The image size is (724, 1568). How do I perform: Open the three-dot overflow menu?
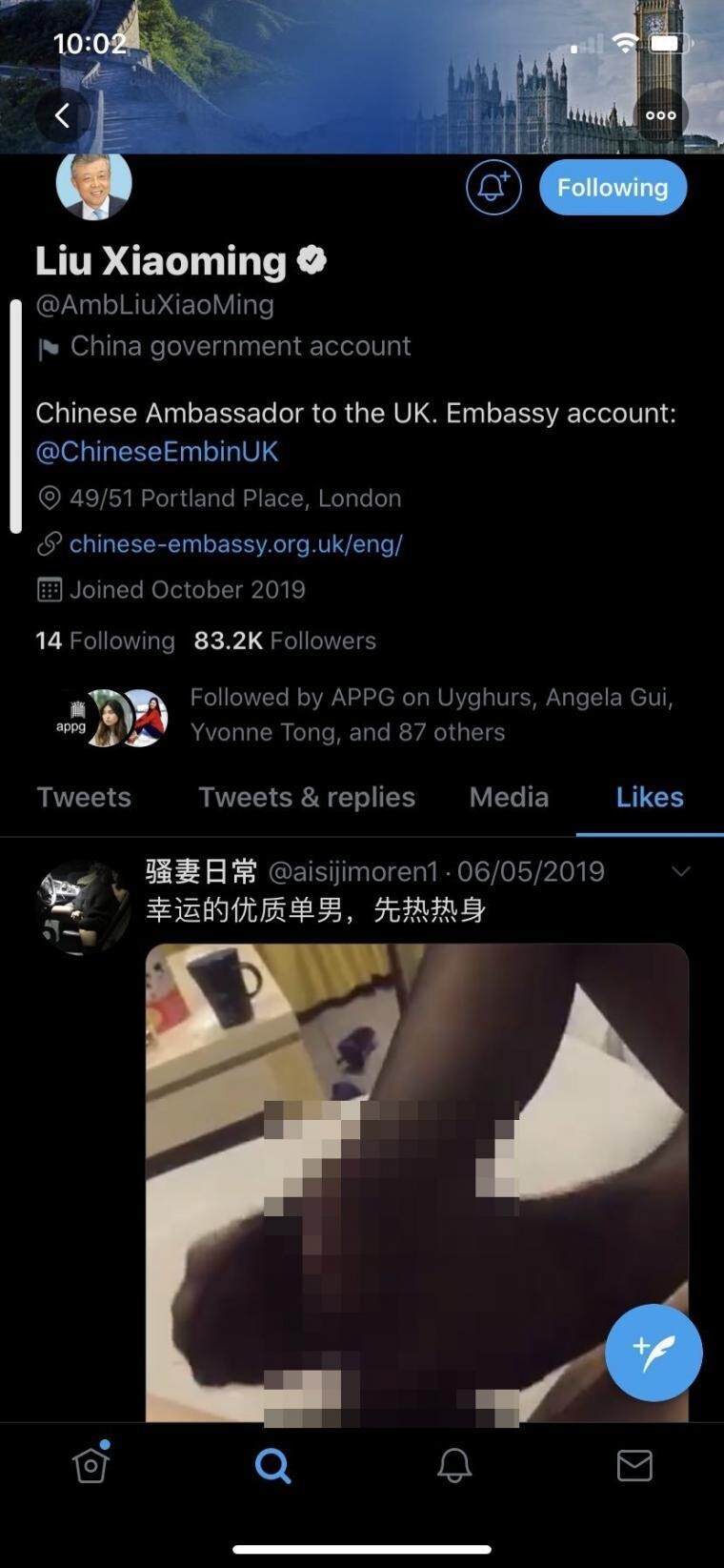coord(660,115)
